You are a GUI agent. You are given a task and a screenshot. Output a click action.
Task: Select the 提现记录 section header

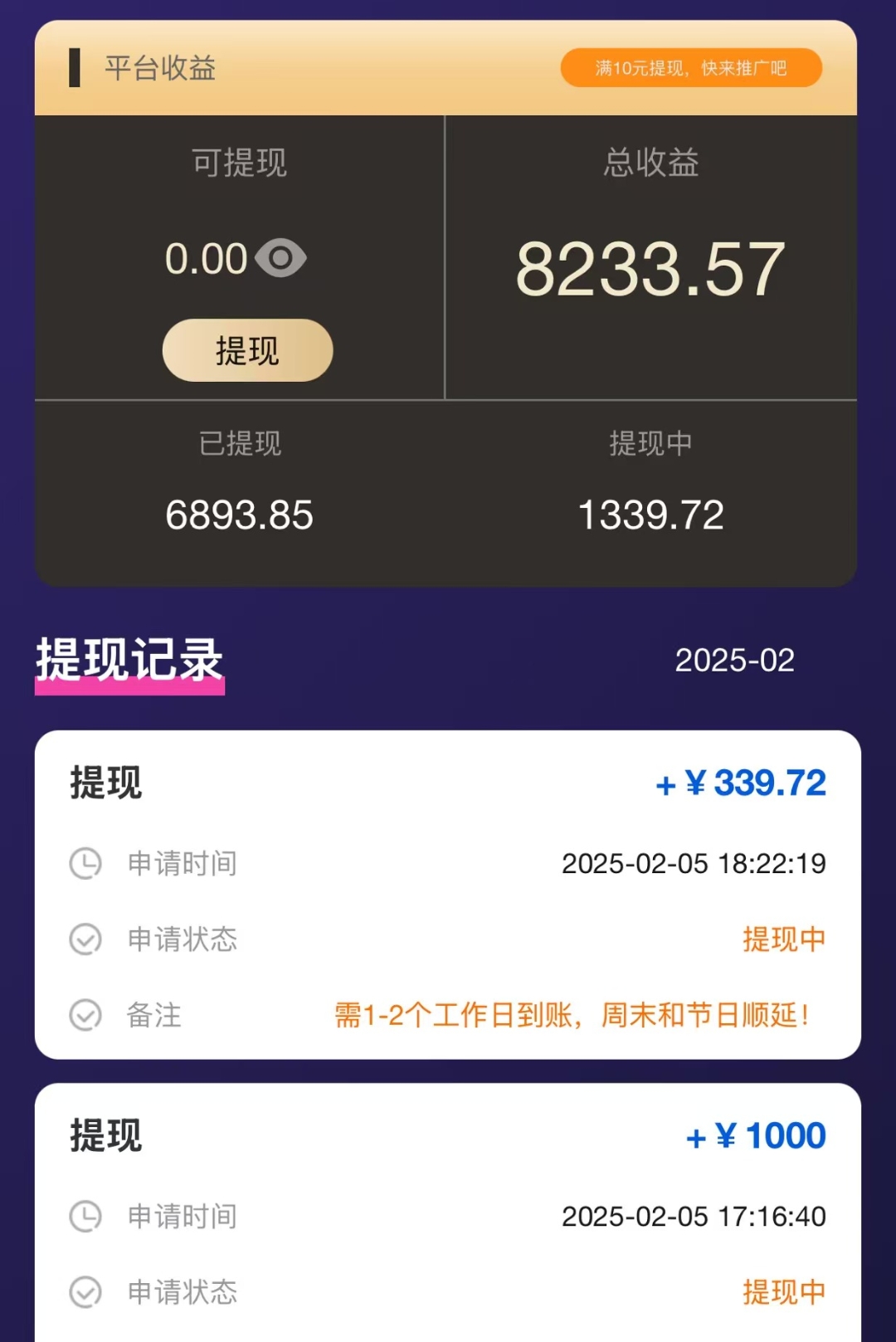[129, 660]
